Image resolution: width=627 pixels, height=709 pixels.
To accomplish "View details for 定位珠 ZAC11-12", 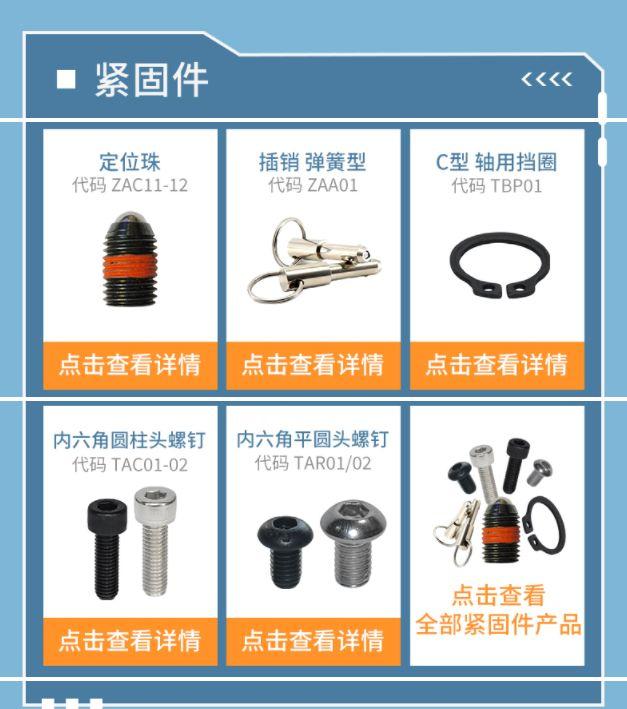I will tap(129, 364).
